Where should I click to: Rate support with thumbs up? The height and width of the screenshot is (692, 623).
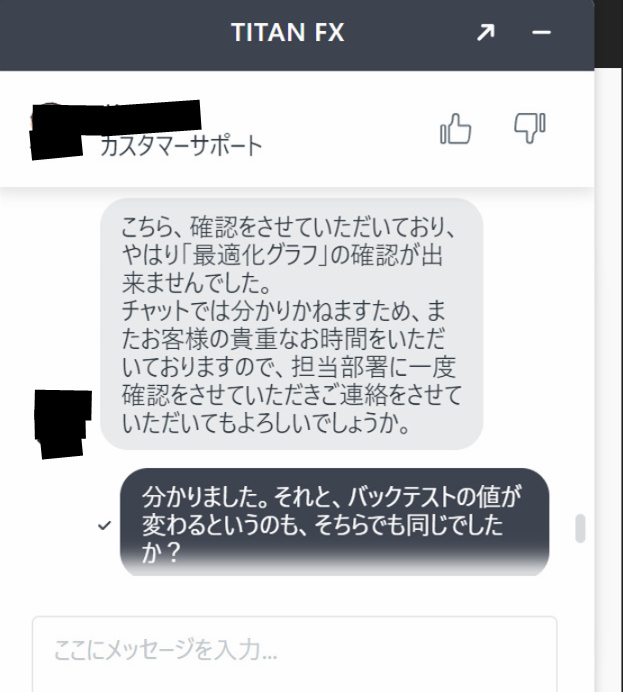(x=455, y=129)
